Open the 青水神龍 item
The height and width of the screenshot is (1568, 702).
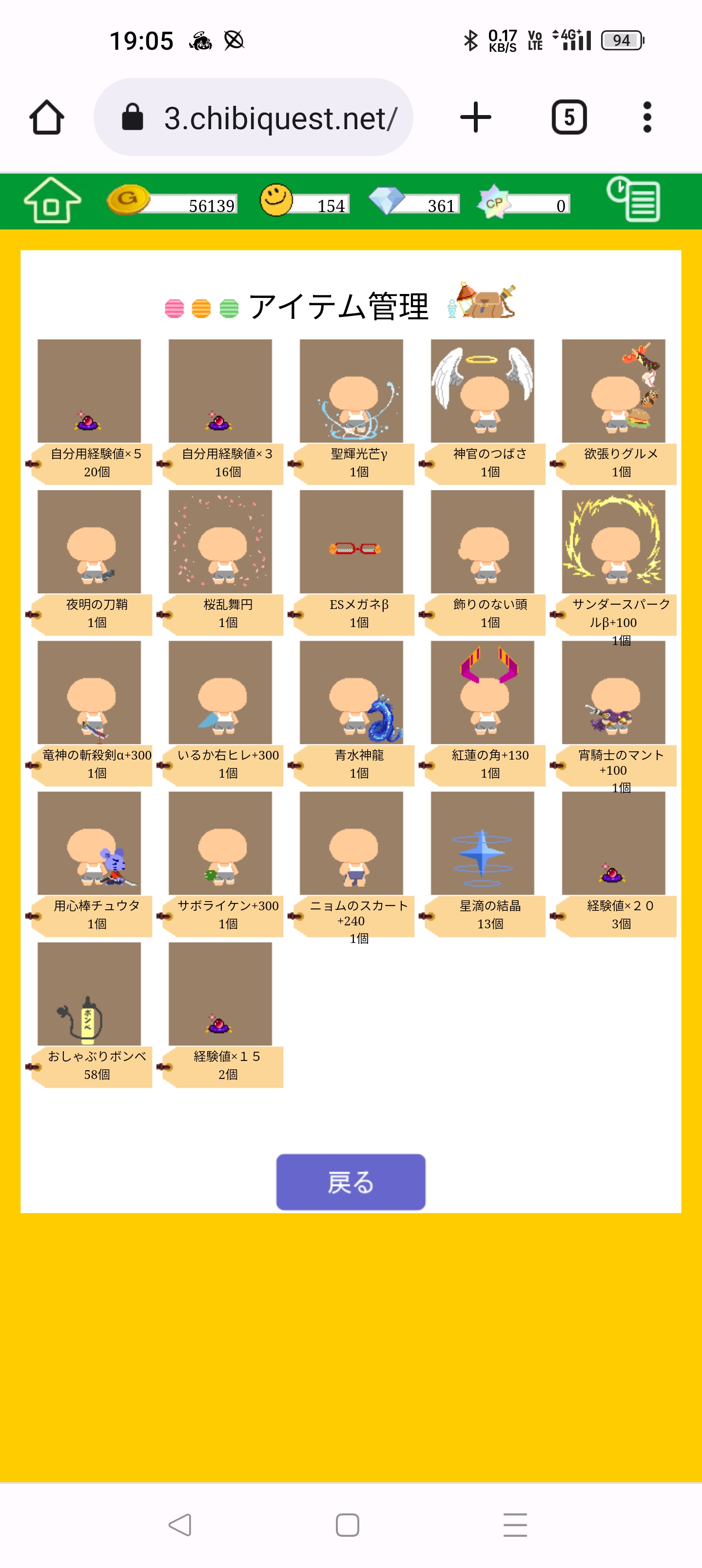(351, 693)
